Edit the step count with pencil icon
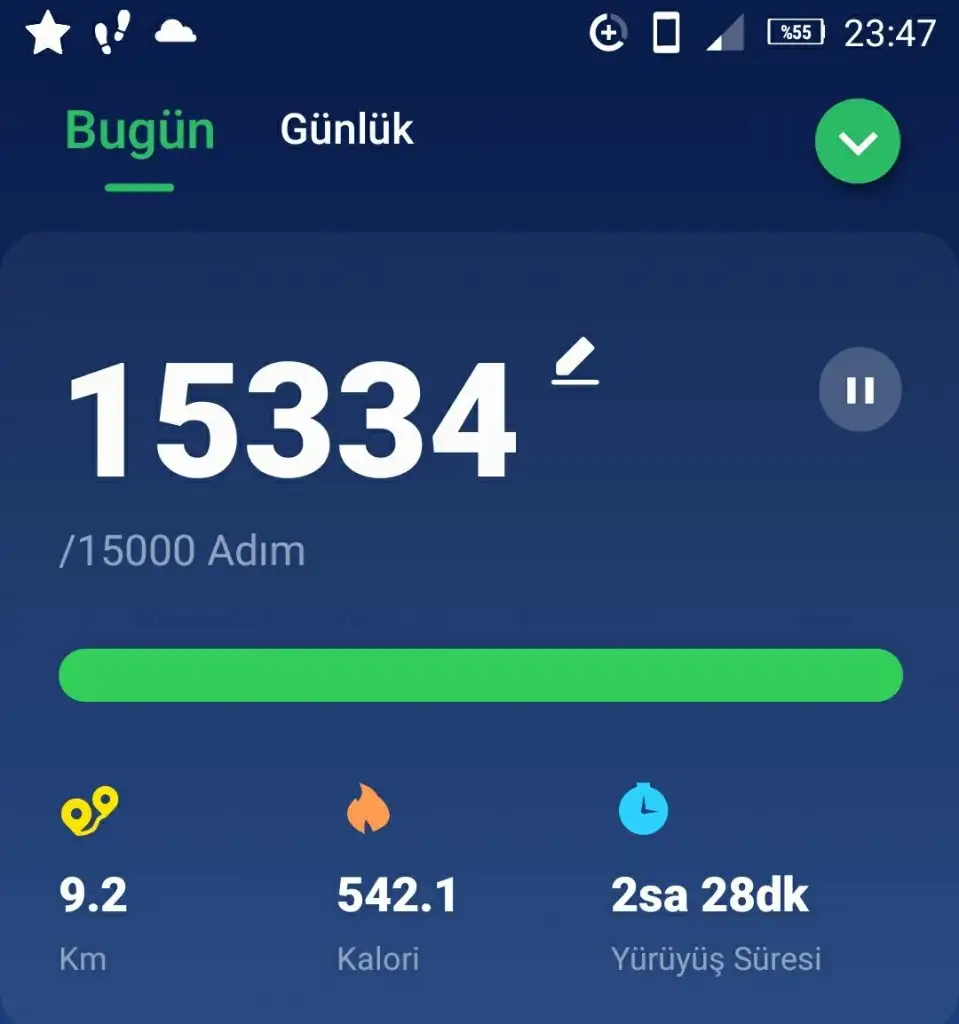Screen dimensions: 959x1024 (575, 362)
